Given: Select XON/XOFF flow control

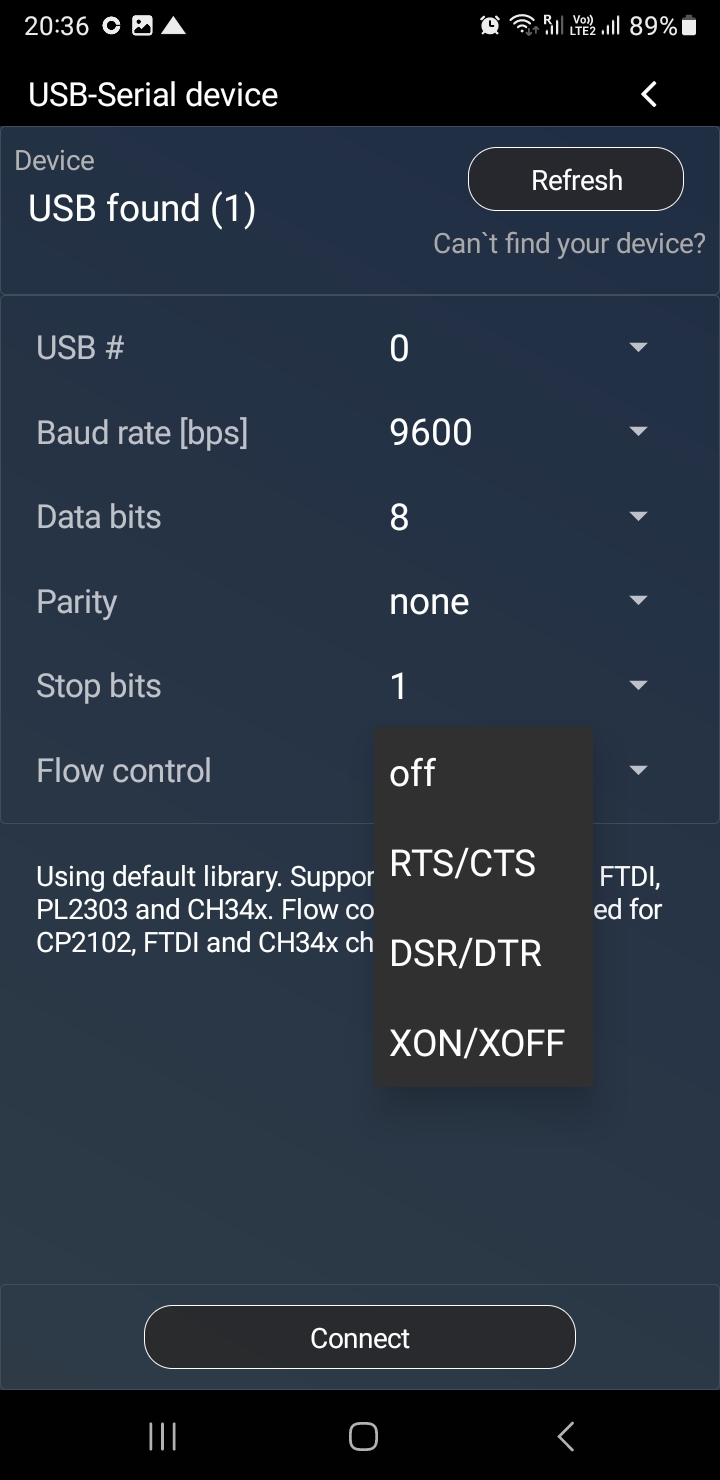Looking at the screenshot, I should coord(482,1043).
